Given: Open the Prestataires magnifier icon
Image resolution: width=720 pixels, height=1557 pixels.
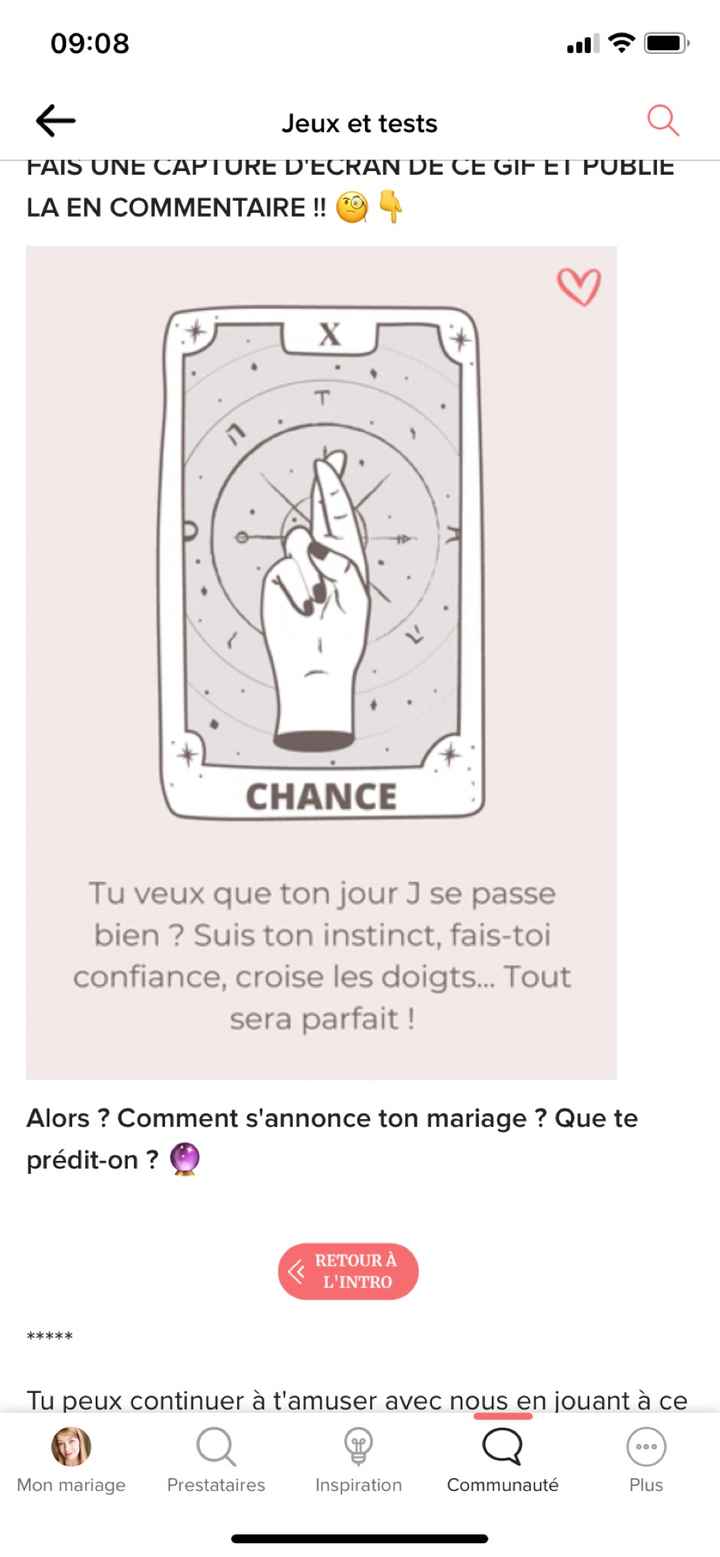Looking at the screenshot, I should (215, 1446).
